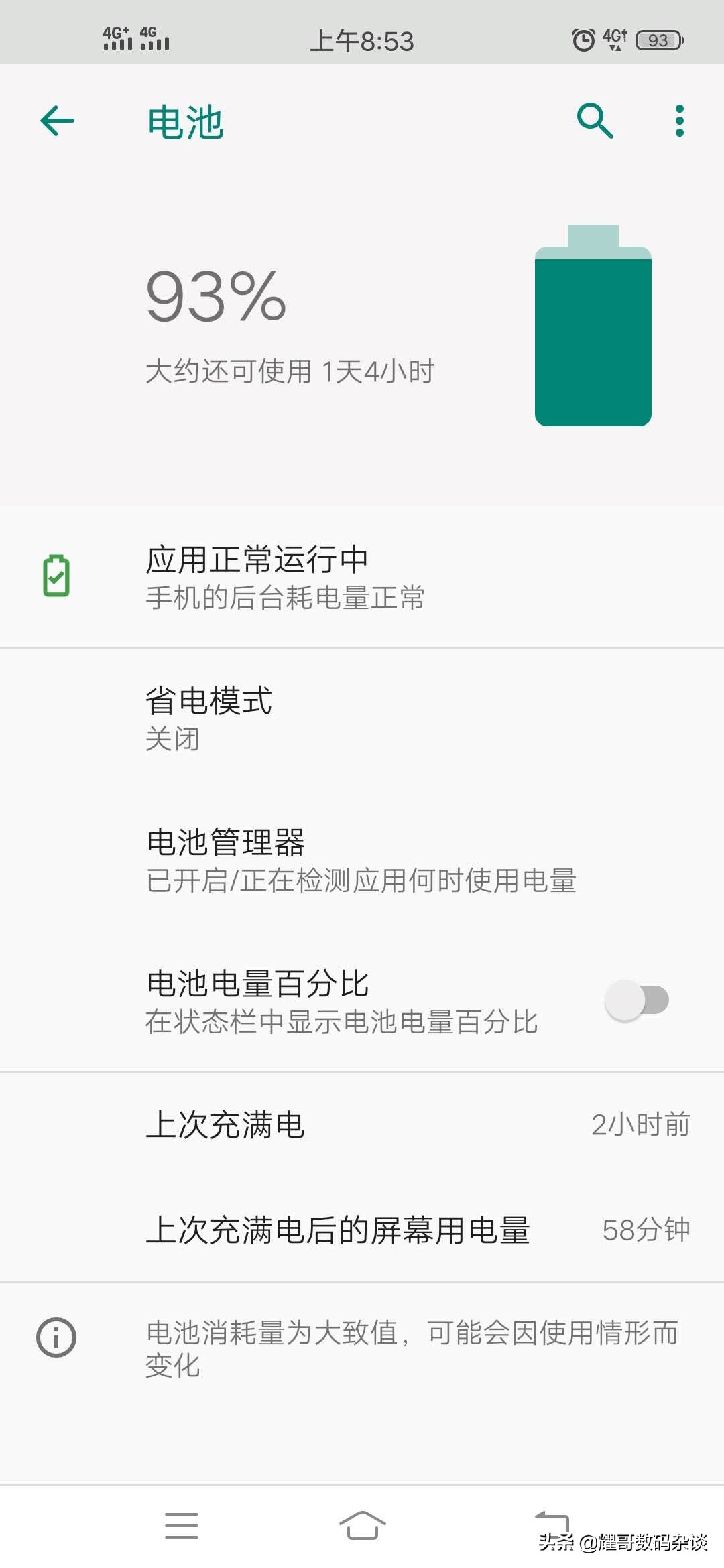Tap the screen usage since full charge row
724x1568 pixels.
[x=362, y=1230]
